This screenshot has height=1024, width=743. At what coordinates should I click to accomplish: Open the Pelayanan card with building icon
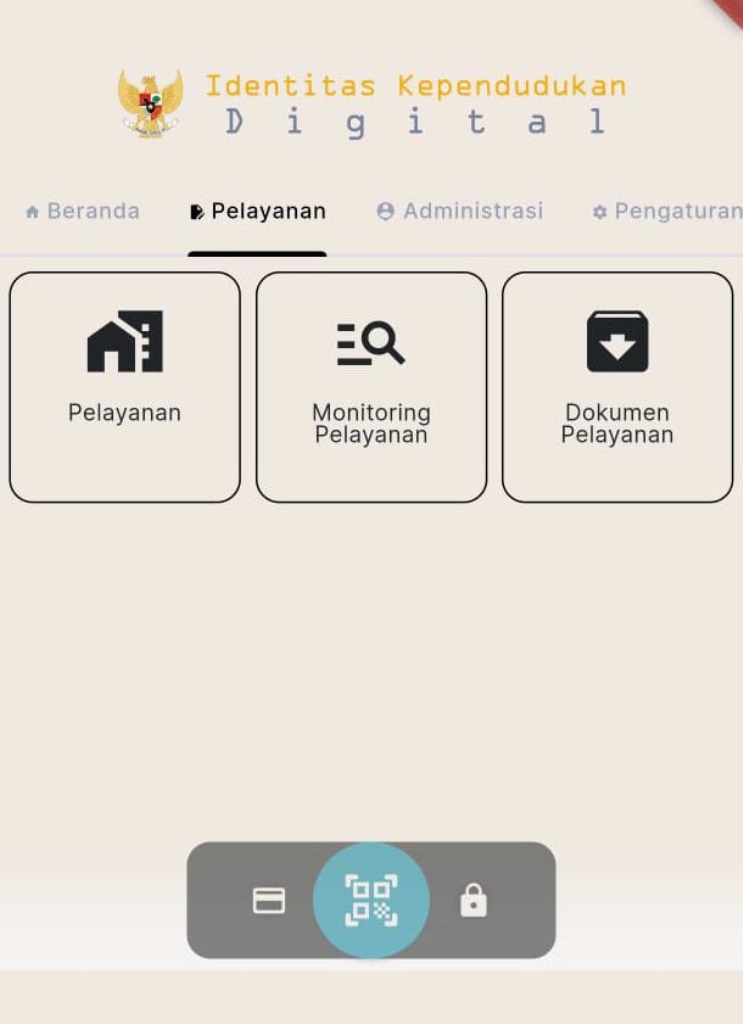tap(125, 387)
